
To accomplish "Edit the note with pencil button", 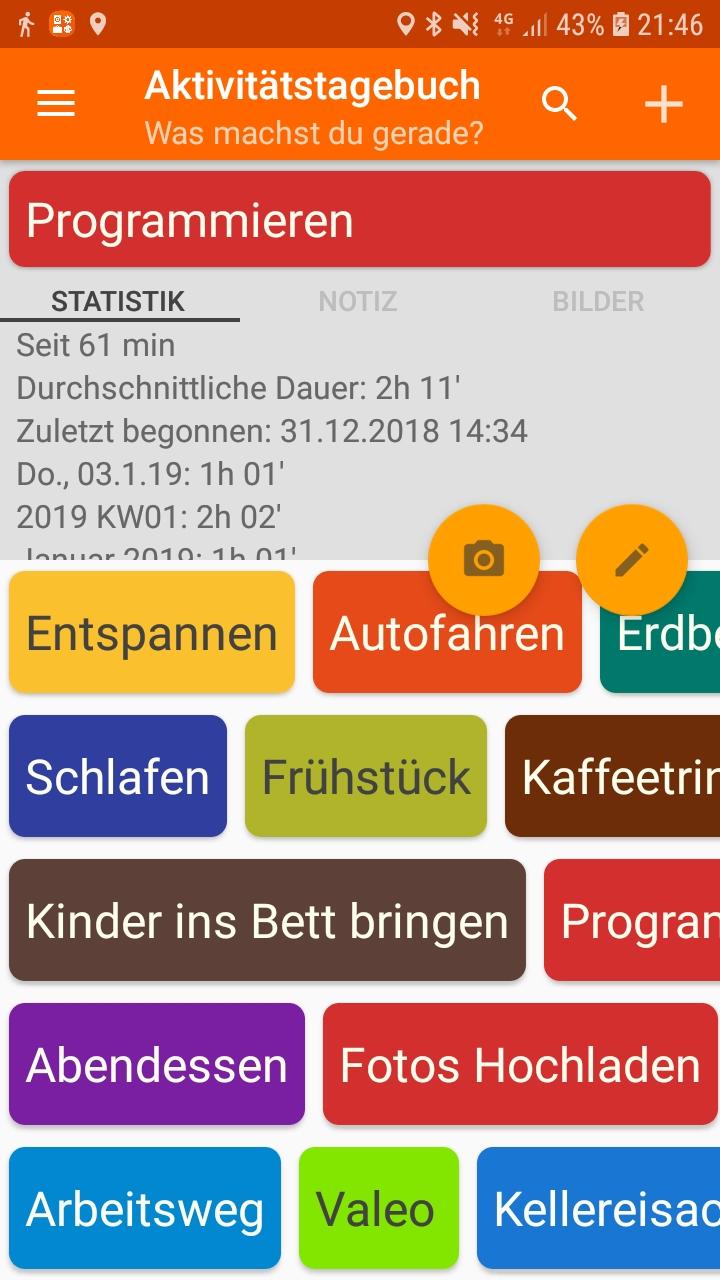I will [x=632, y=560].
